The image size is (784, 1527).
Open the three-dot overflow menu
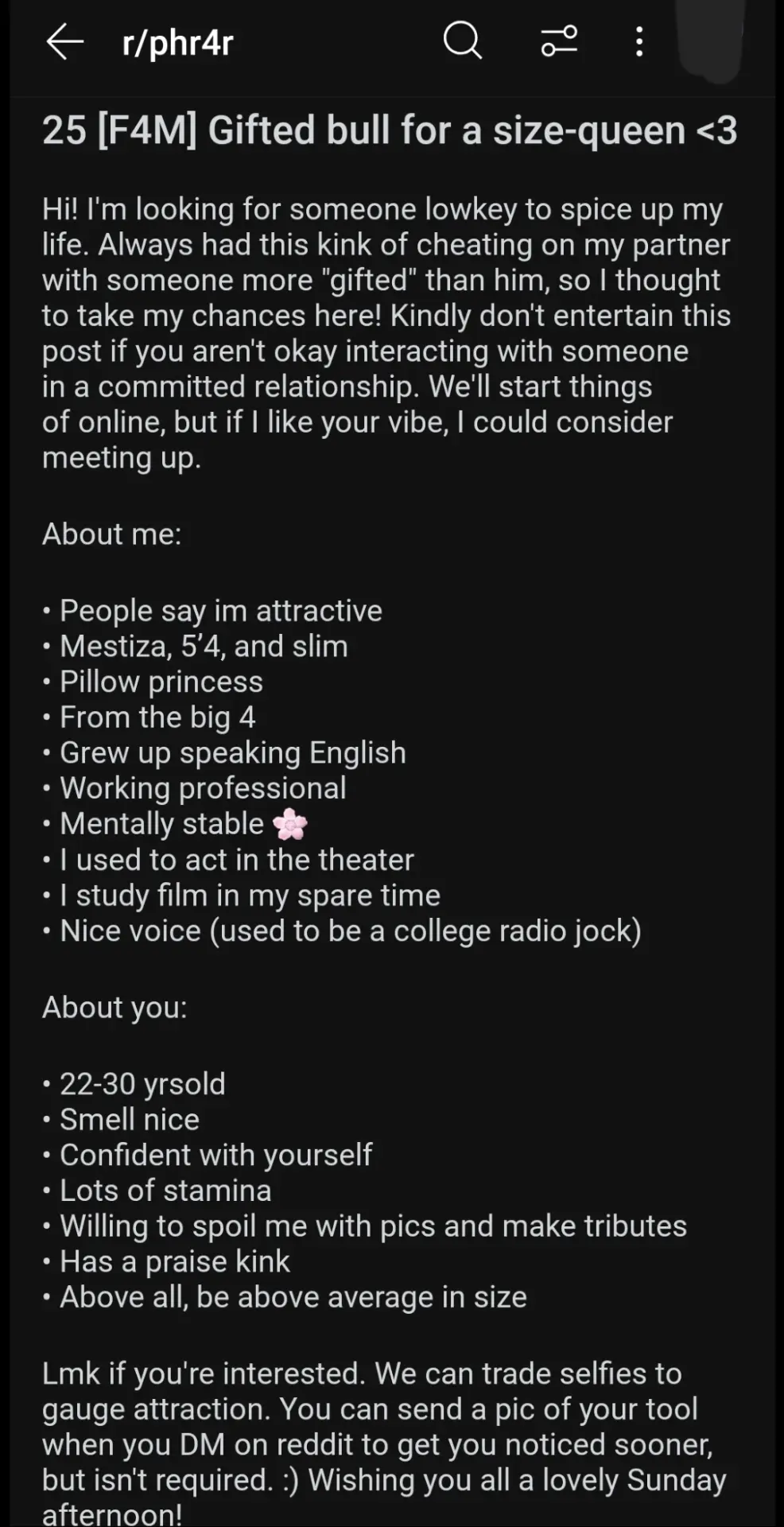[639, 41]
